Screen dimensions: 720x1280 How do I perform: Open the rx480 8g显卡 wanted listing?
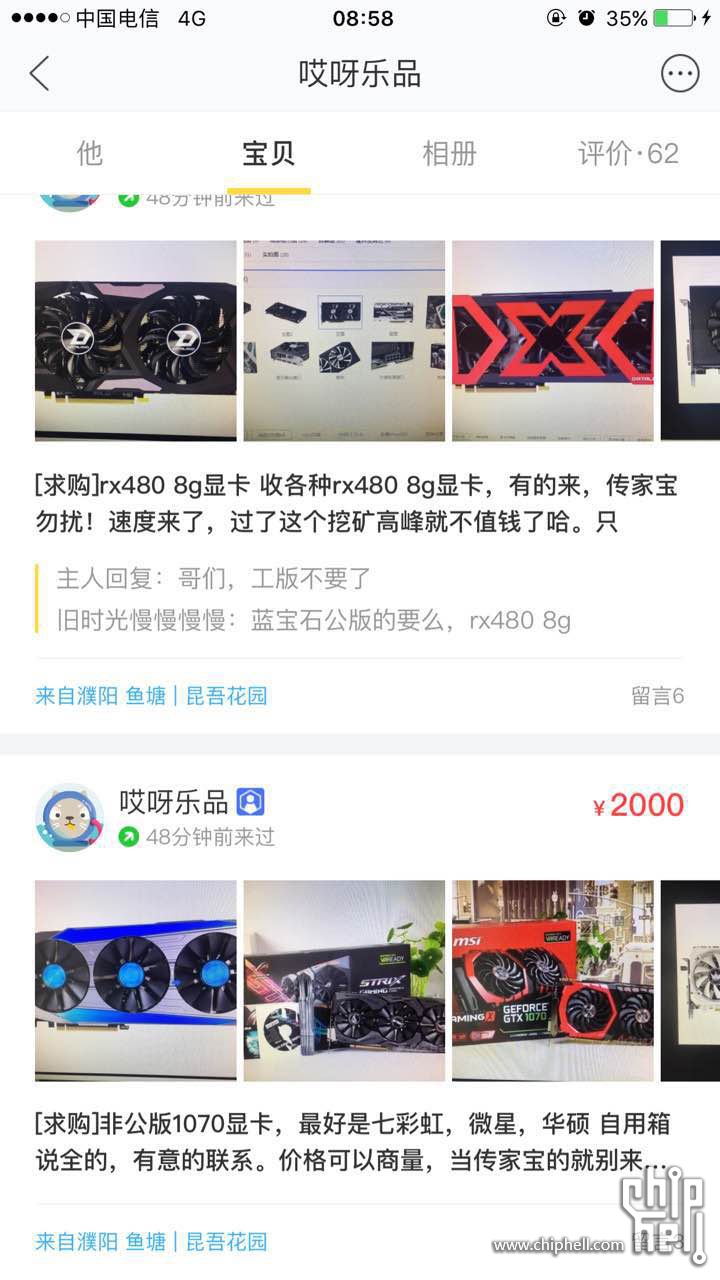(x=356, y=504)
